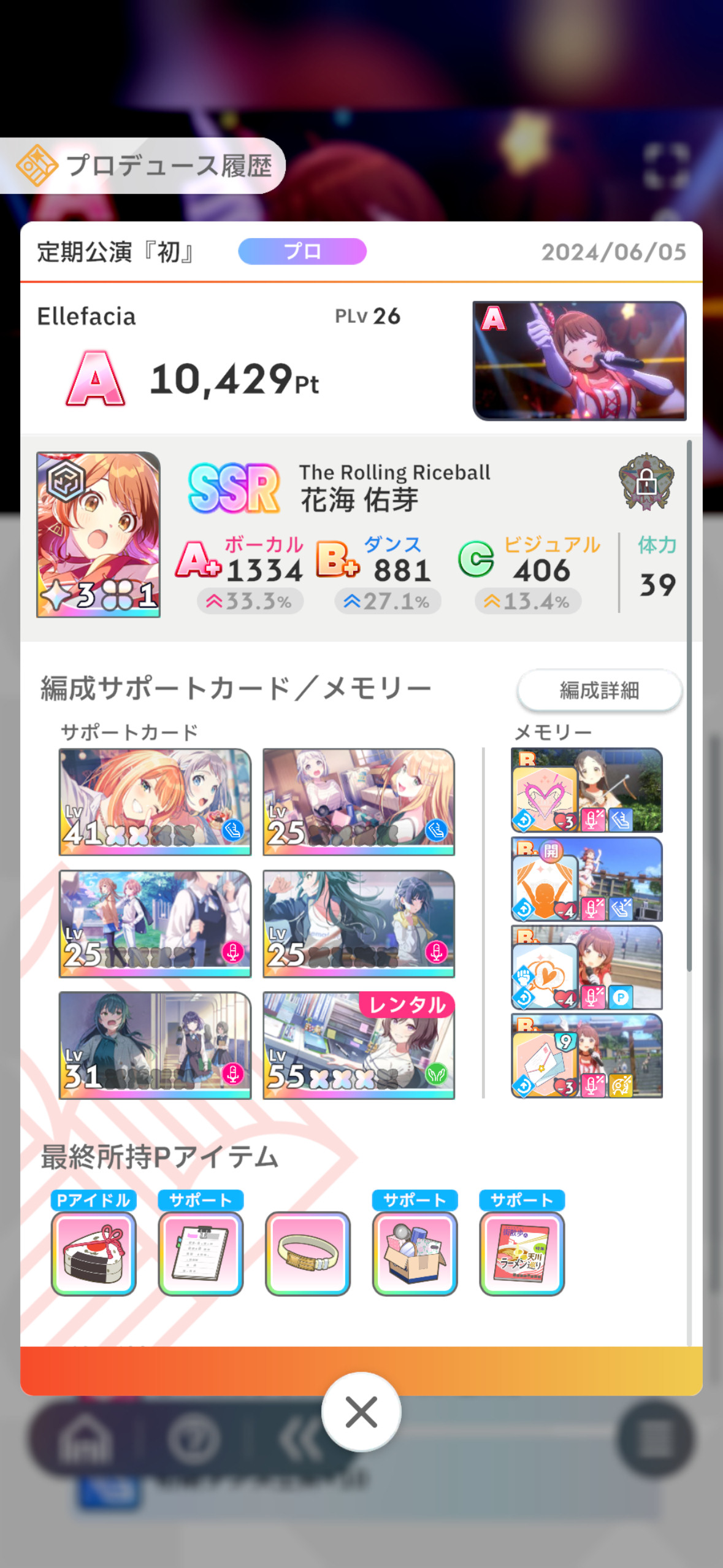This screenshot has height=1568, width=723.
Task: Select the ramen magazine support P-item
Action: pos(522,1253)
